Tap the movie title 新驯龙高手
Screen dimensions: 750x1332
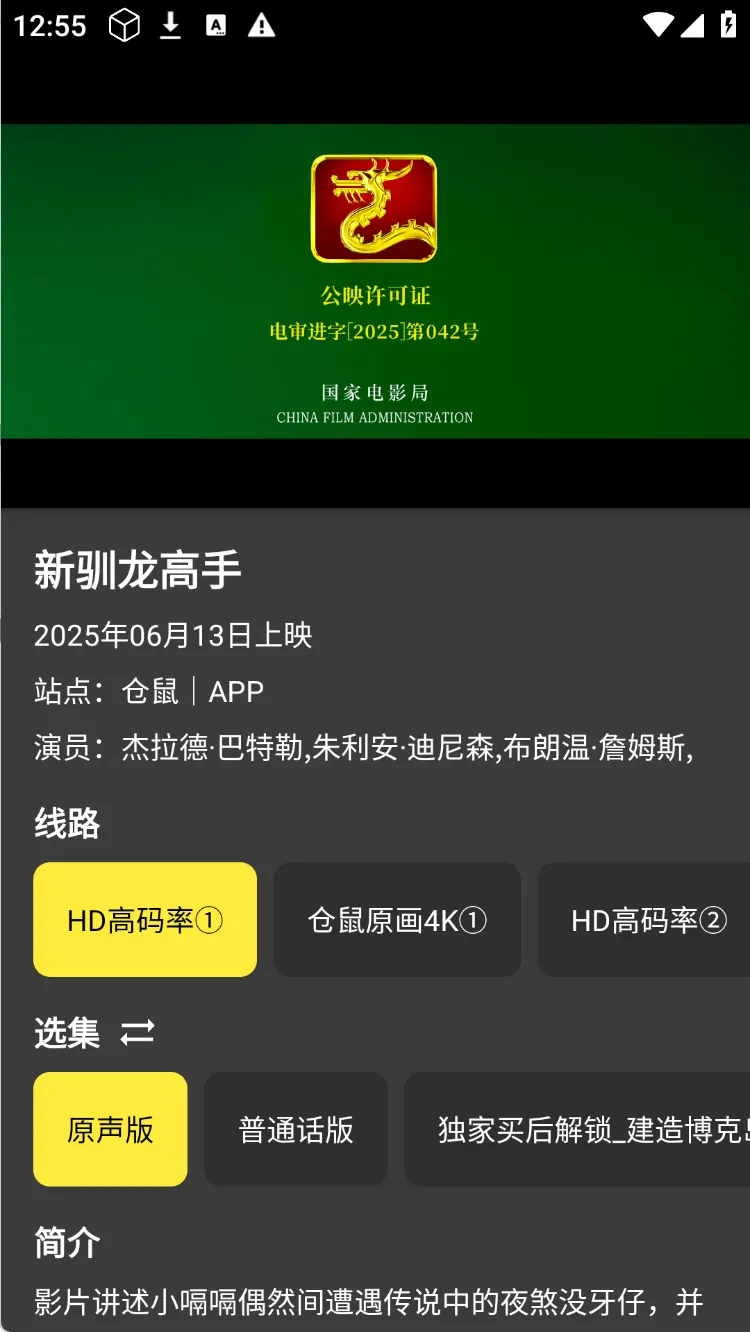(x=140, y=568)
